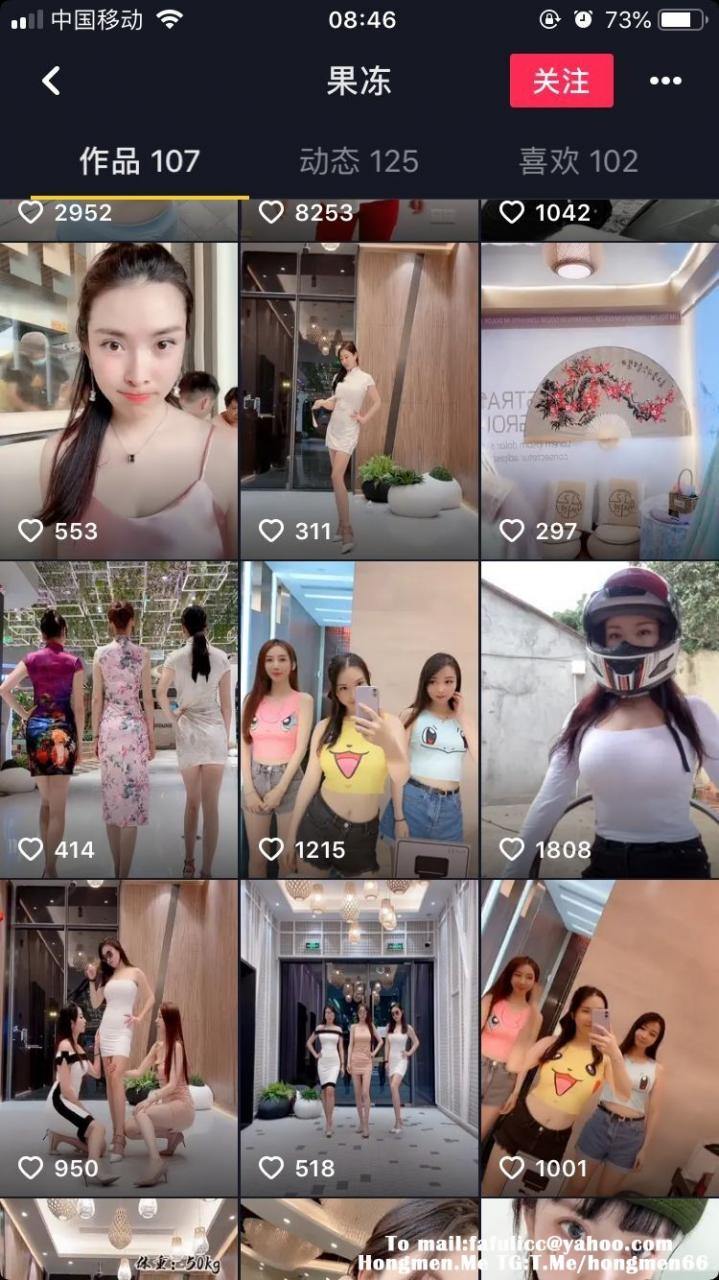Open the video with 950 likes
The width and height of the screenshot is (719, 1280).
[119, 1038]
